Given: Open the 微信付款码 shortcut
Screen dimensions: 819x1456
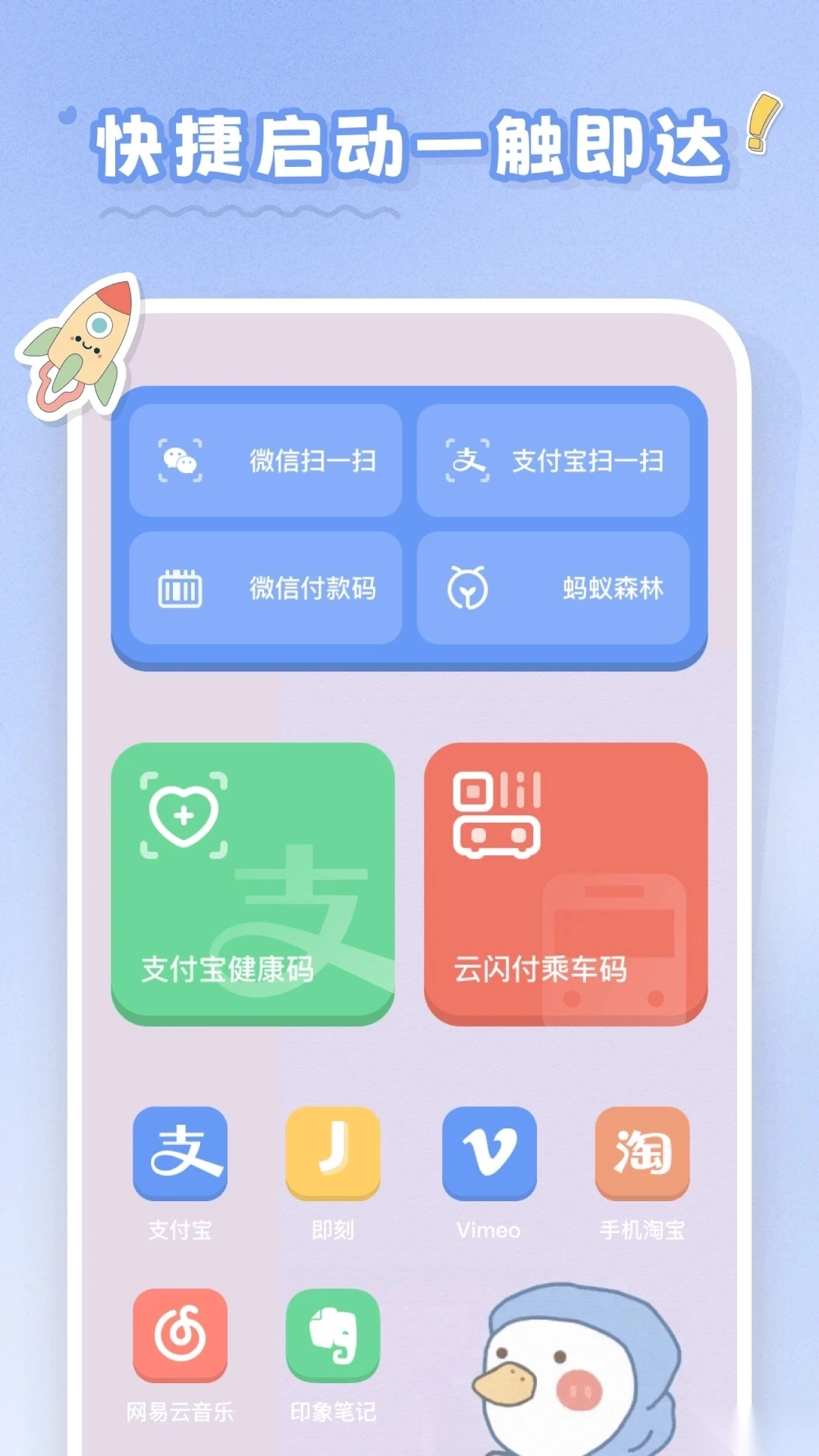Looking at the screenshot, I should tap(265, 588).
